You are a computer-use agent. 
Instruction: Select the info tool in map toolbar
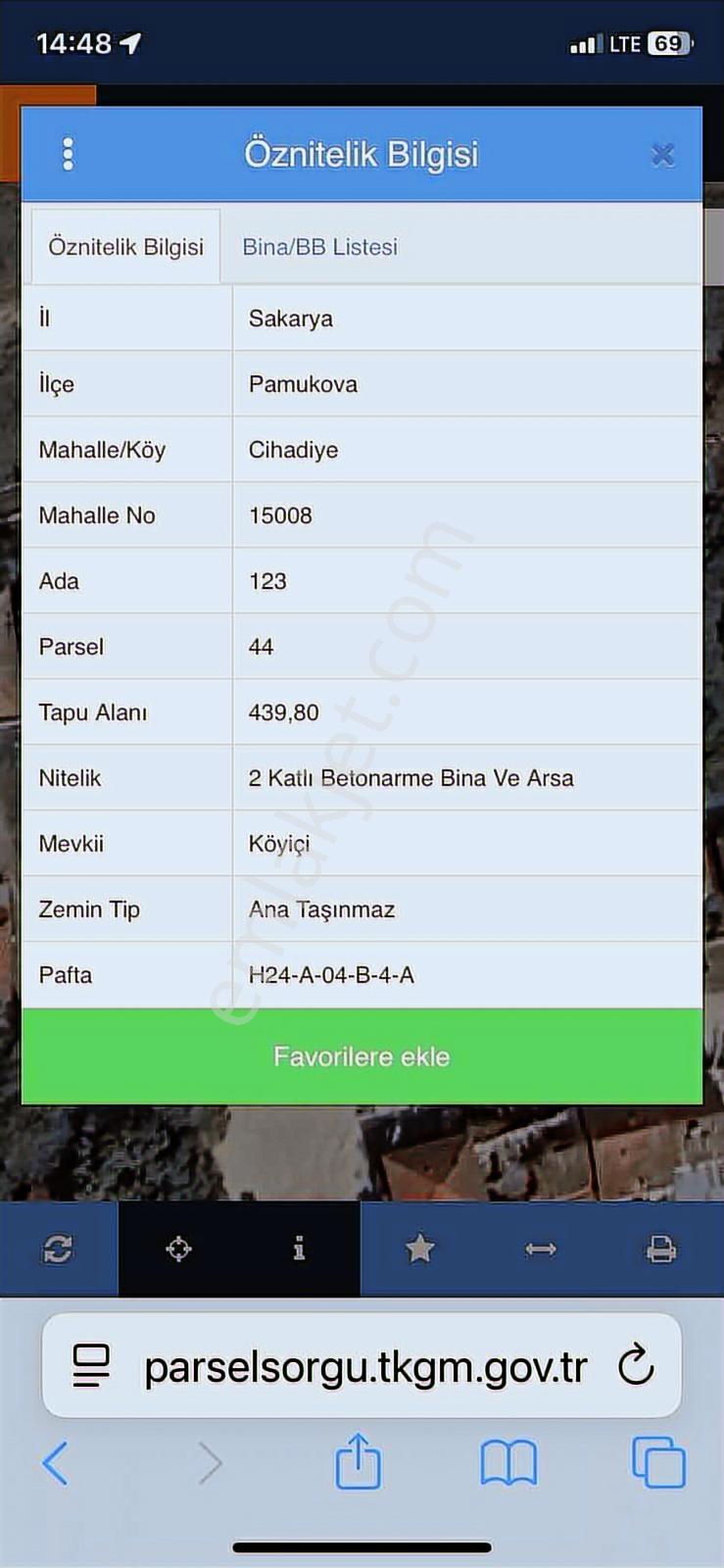(299, 1249)
